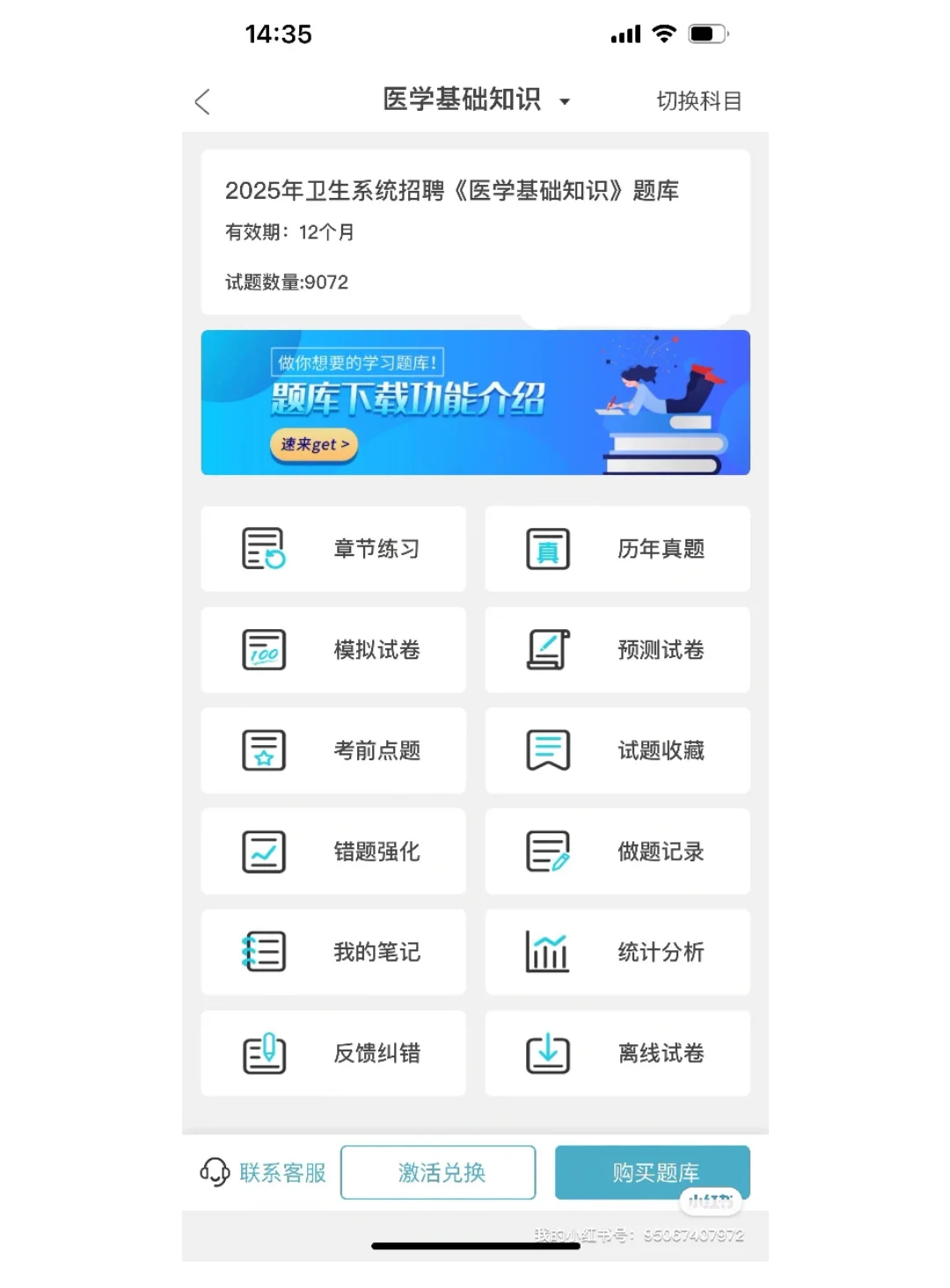Viewport: 950px width, 1288px height.
Task: Tap 购买题库 to buy the question bank
Action: click(652, 1172)
